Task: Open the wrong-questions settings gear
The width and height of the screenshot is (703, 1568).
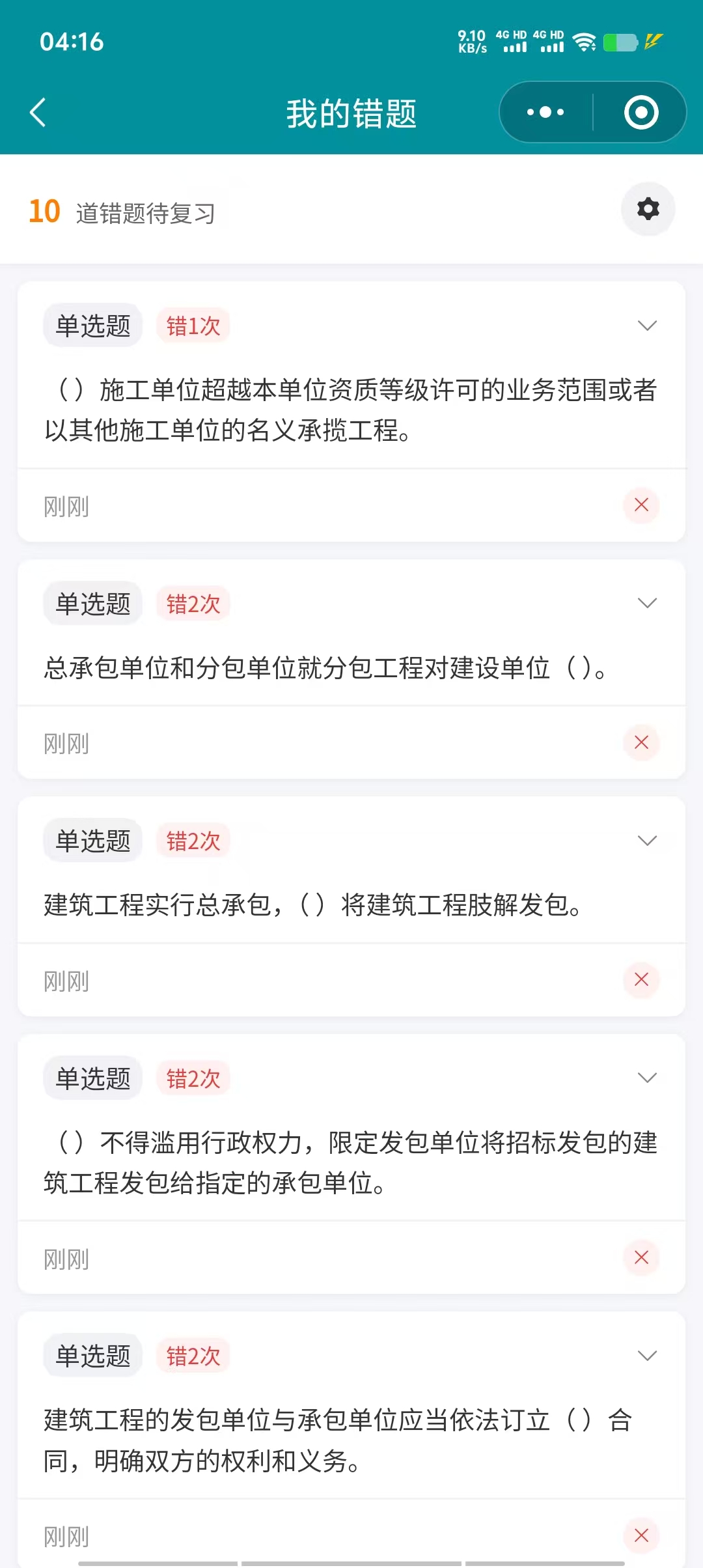Action: coord(647,210)
